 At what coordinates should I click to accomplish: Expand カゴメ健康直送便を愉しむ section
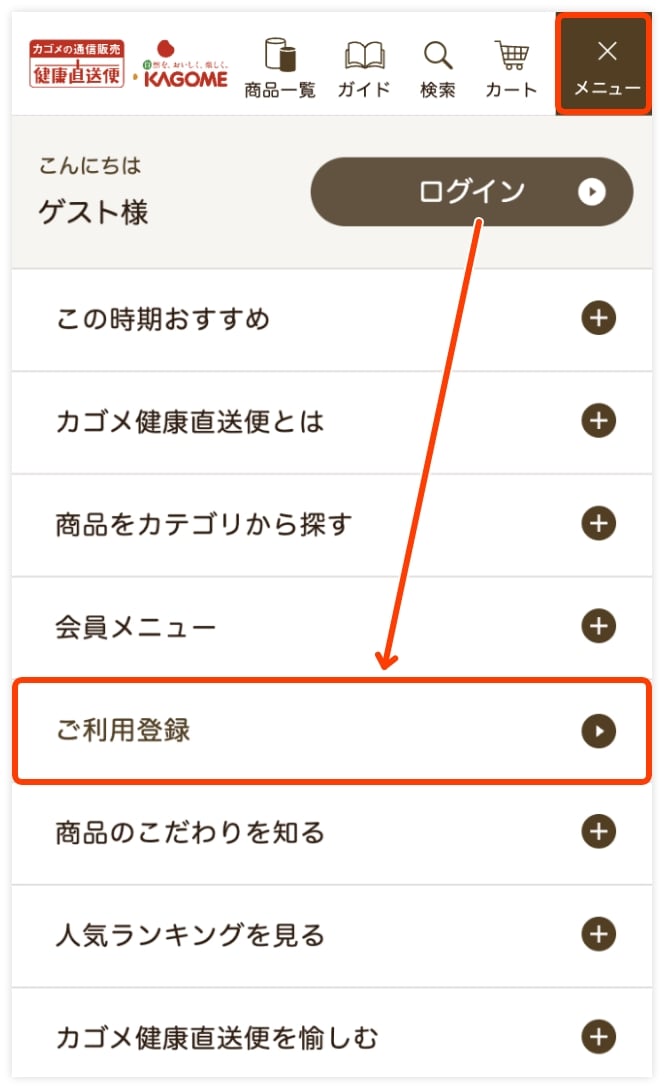pyautogui.click(x=332, y=1038)
